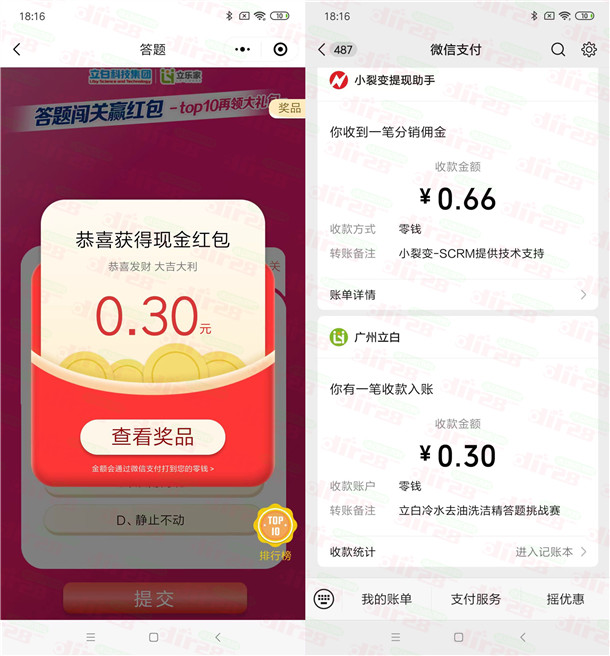Open the 奖品 tag on the banner
610x656 pixels.
point(289,107)
